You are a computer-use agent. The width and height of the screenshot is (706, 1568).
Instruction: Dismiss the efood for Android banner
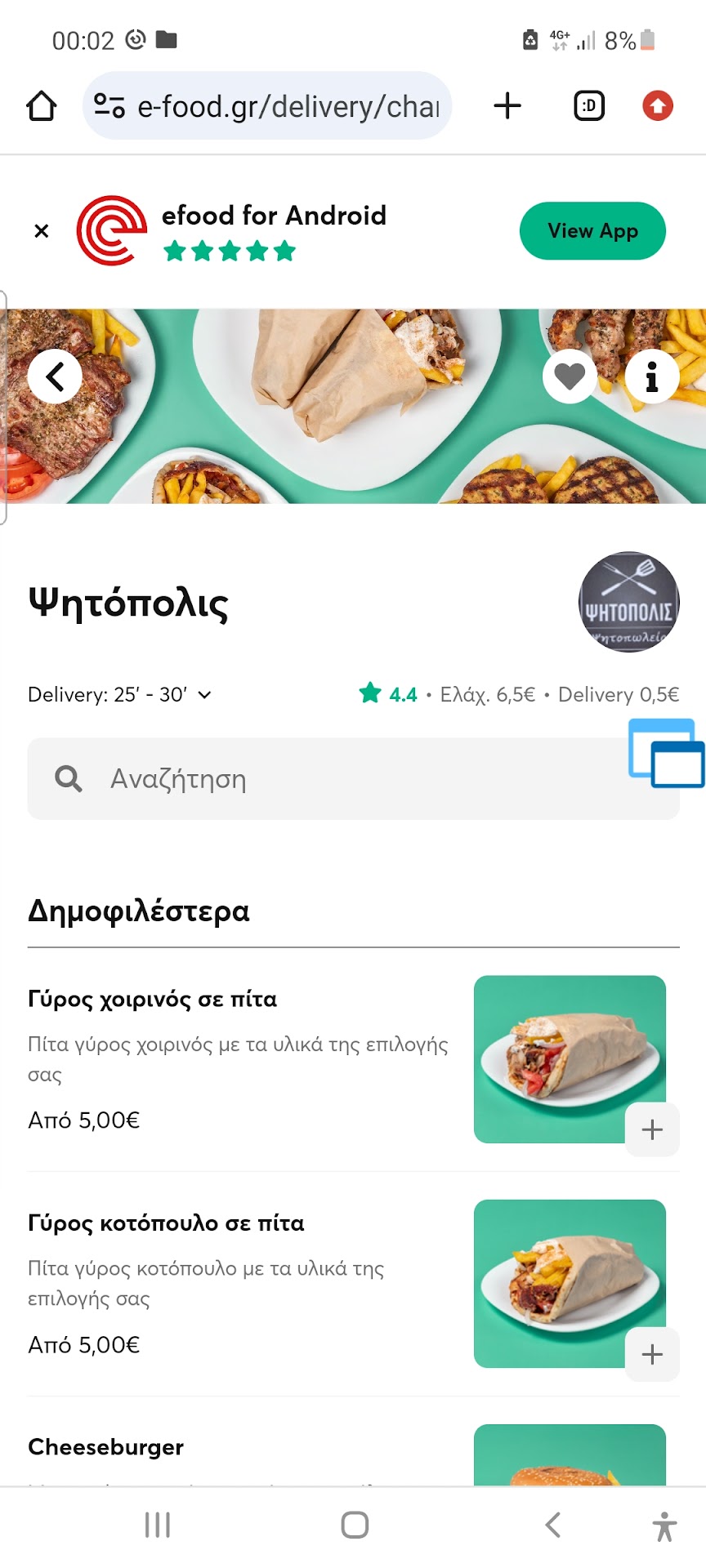tap(42, 231)
